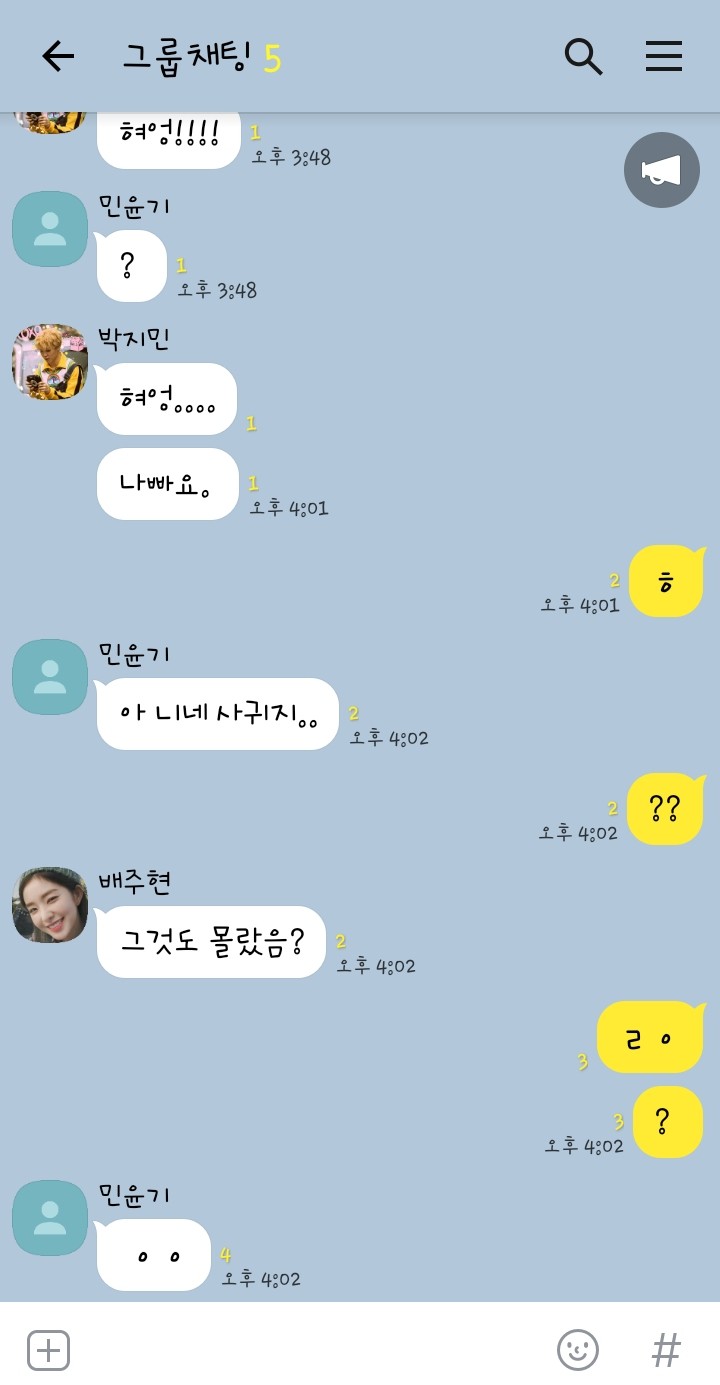Screen dimensions: 720x1385
Task: Open the plus attachment menu
Action: 48,1350
